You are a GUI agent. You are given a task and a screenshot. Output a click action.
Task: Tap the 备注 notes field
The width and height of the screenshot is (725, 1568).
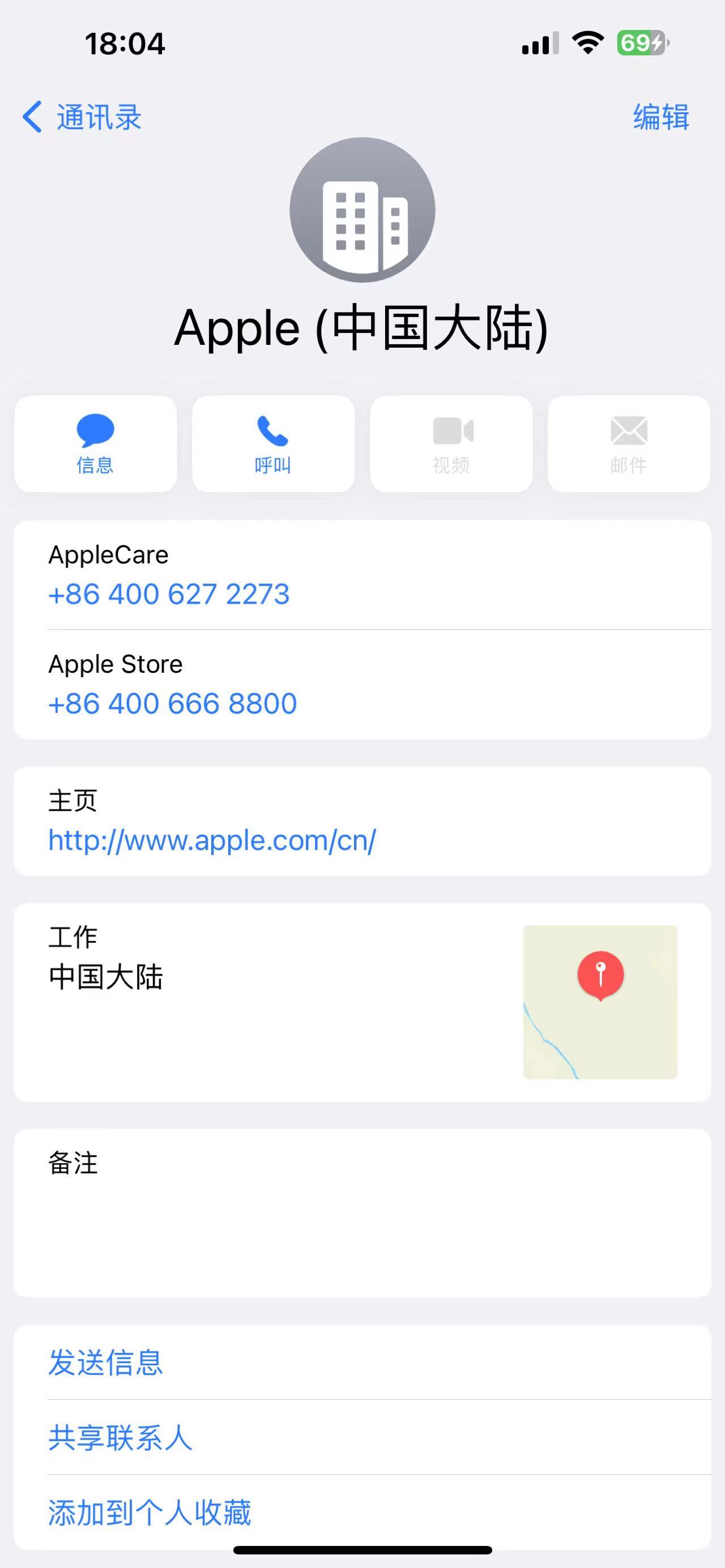362,1213
